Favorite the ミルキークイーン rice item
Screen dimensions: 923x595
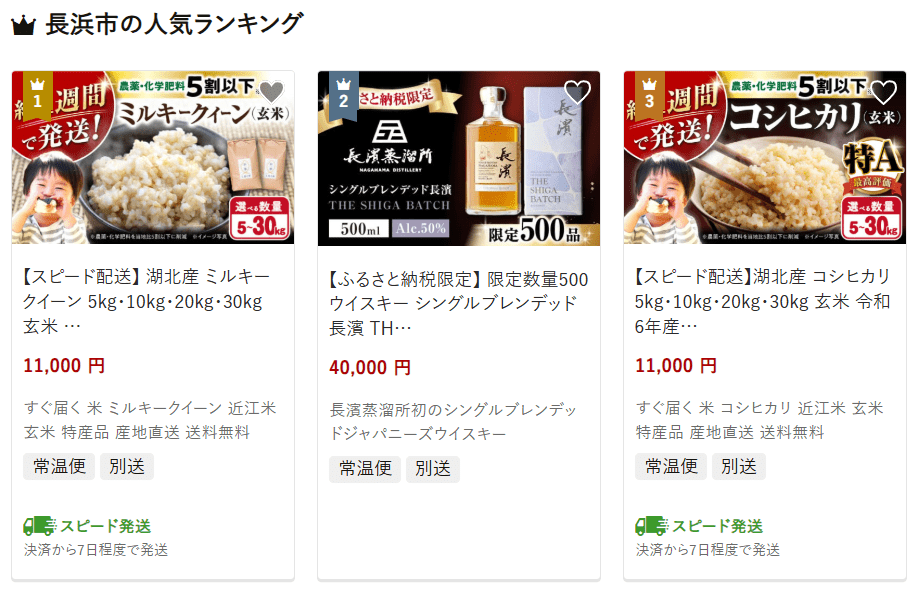click(271, 93)
